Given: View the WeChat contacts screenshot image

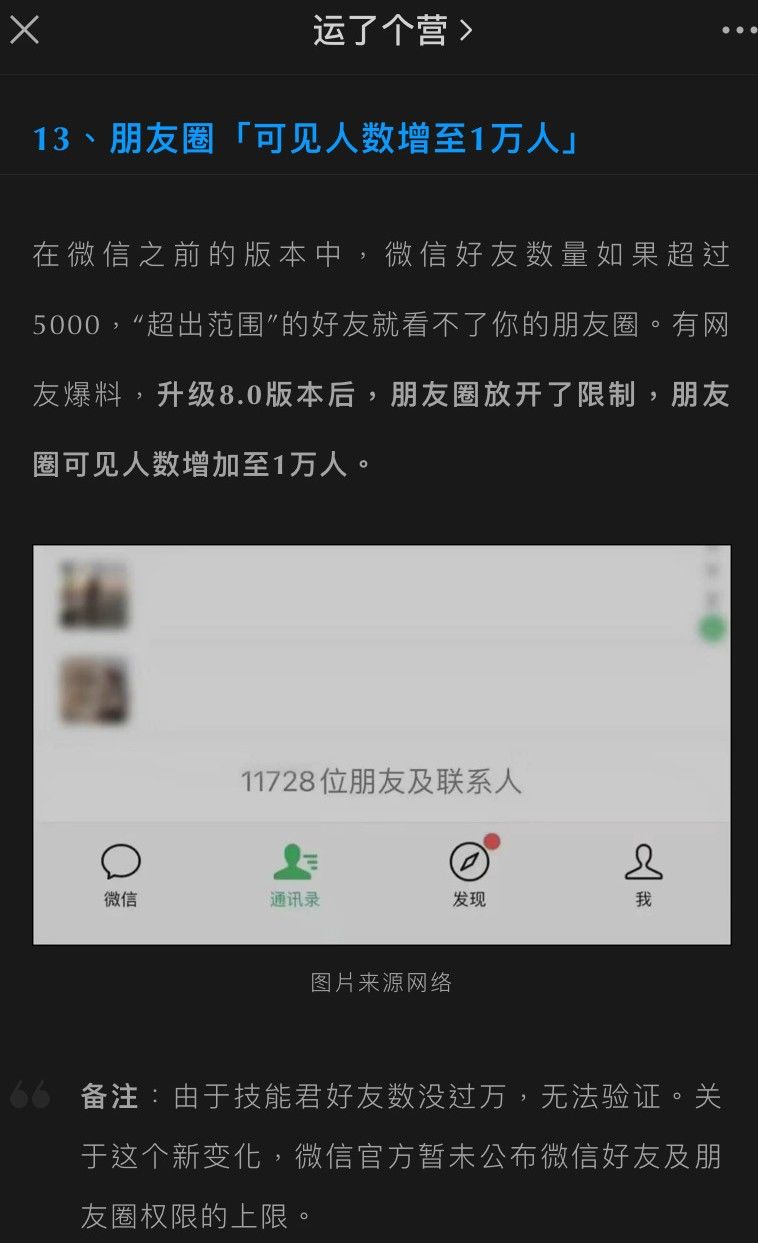Looking at the screenshot, I should point(381,744).
